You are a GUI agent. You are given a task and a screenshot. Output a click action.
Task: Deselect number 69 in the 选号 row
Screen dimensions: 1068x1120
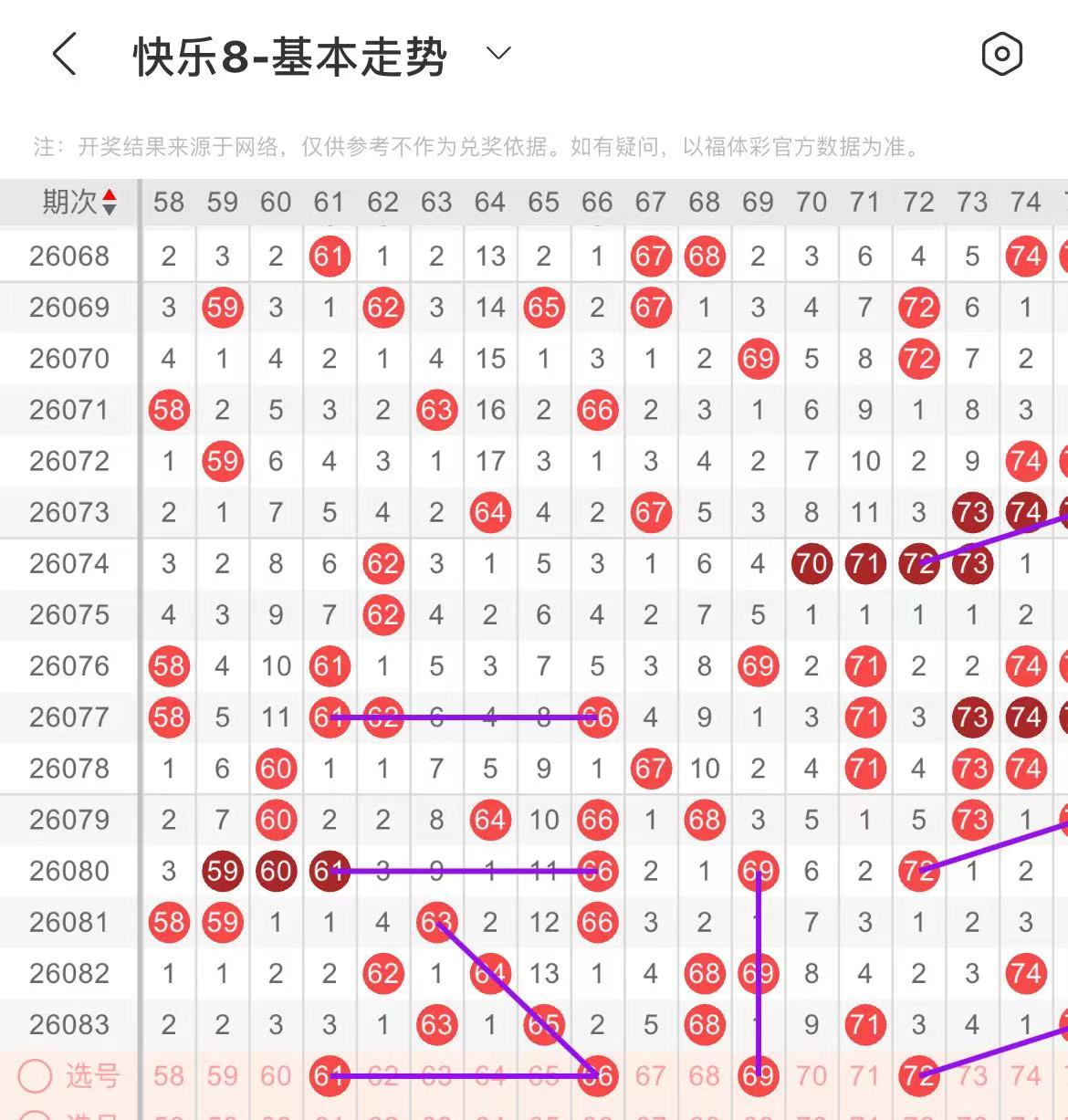(x=758, y=1076)
